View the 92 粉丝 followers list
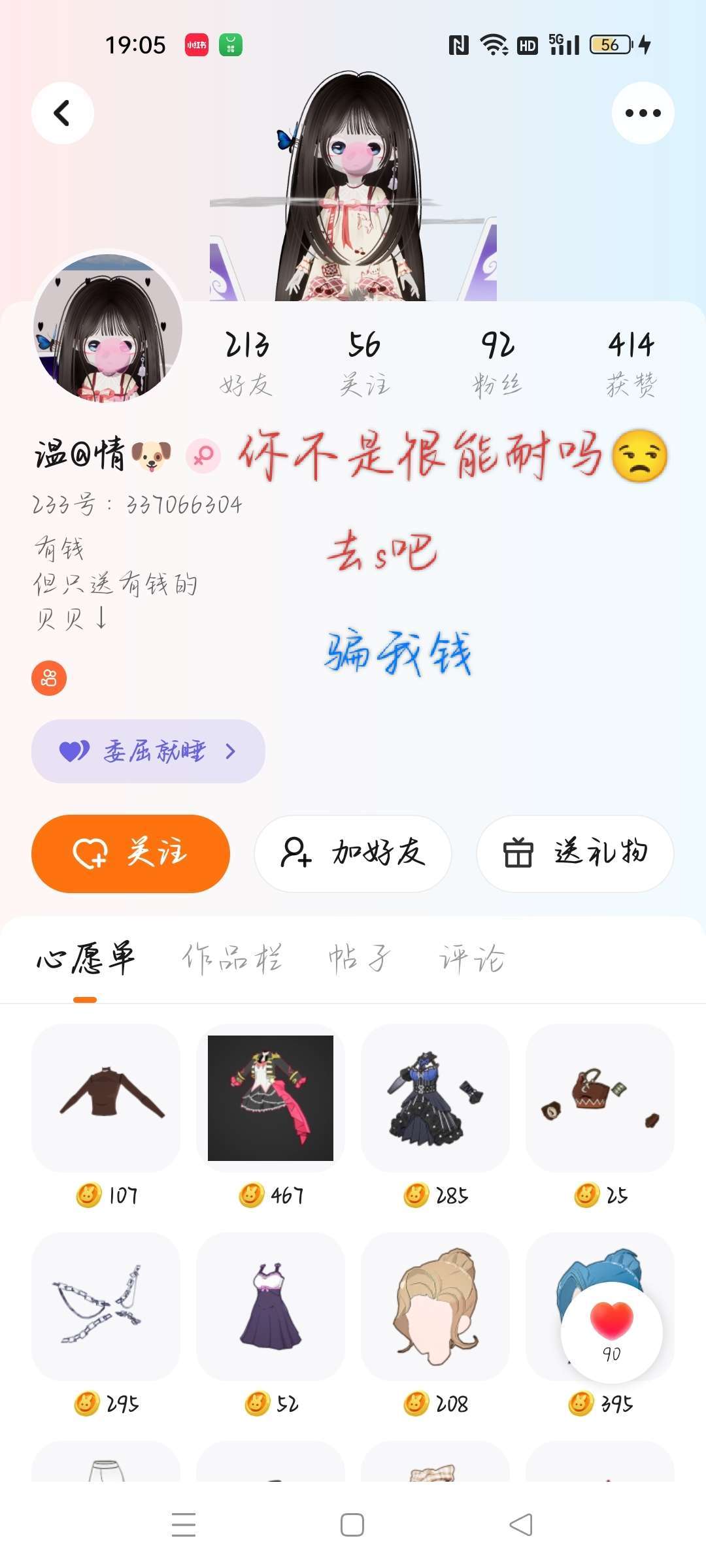This screenshot has height=1568, width=706. (x=497, y=363)
